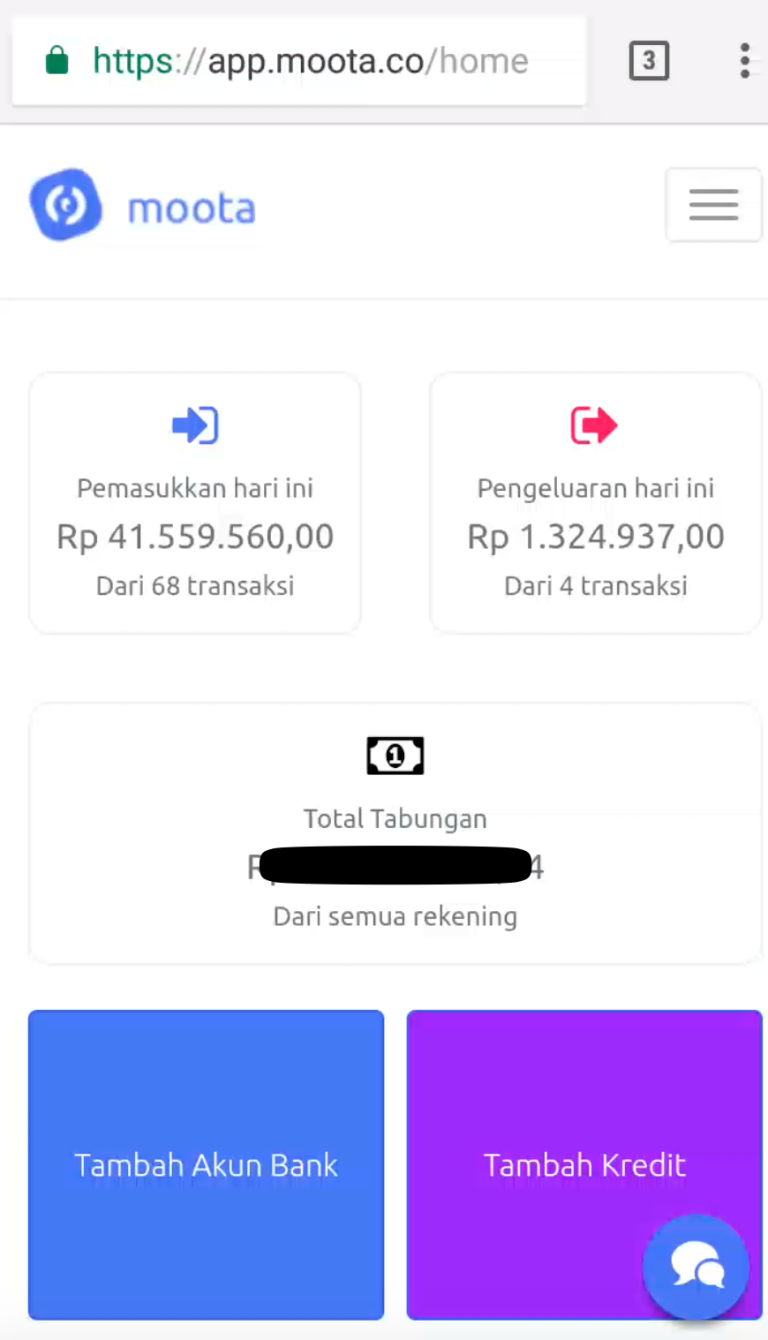Viewport: 768px width, 1340px height.
Task: Tap the Tambah Akun Bank button
Action: [206, 1164]
